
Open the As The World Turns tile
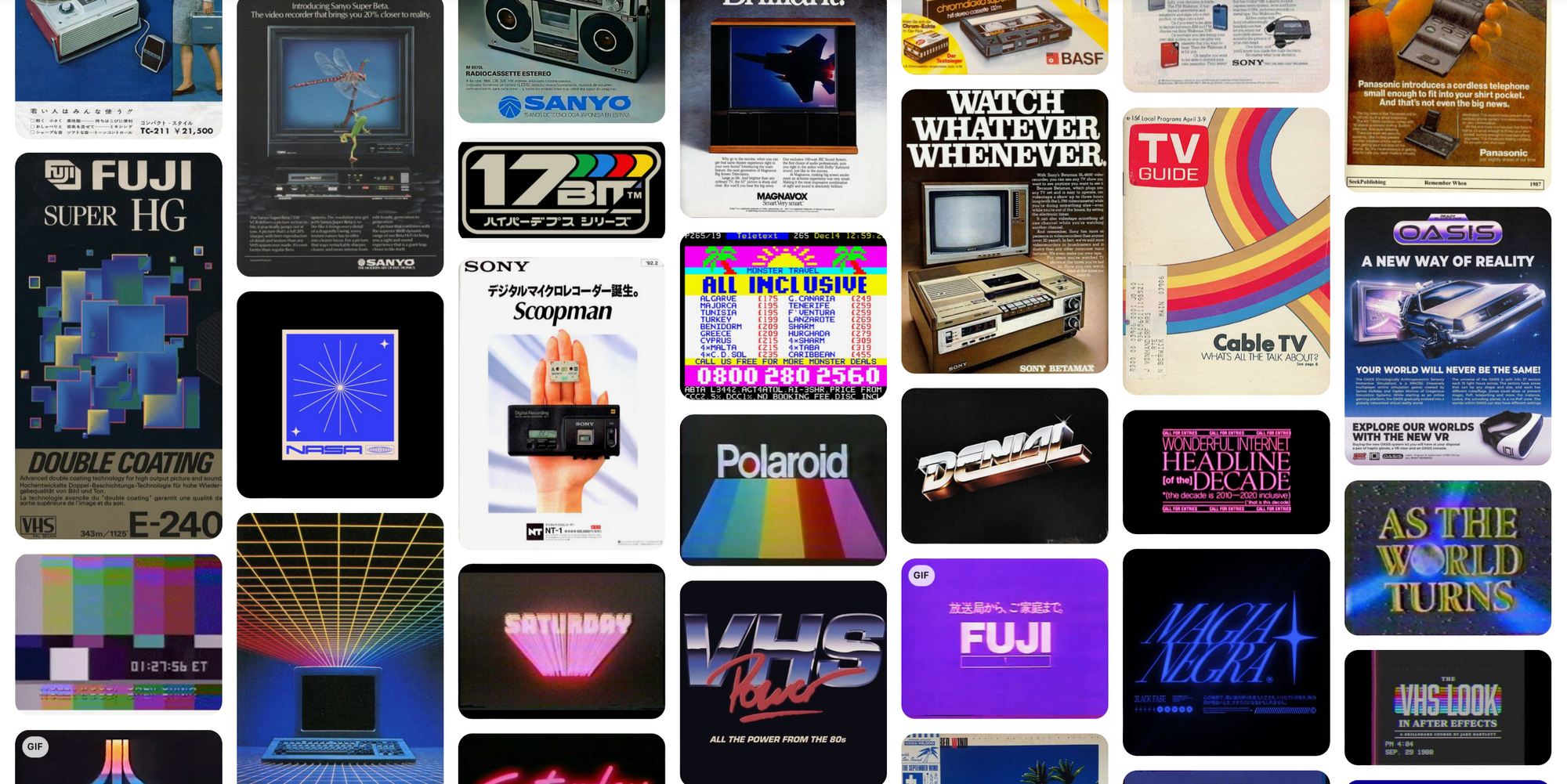pyautogui.click(x=1447, y=557)
